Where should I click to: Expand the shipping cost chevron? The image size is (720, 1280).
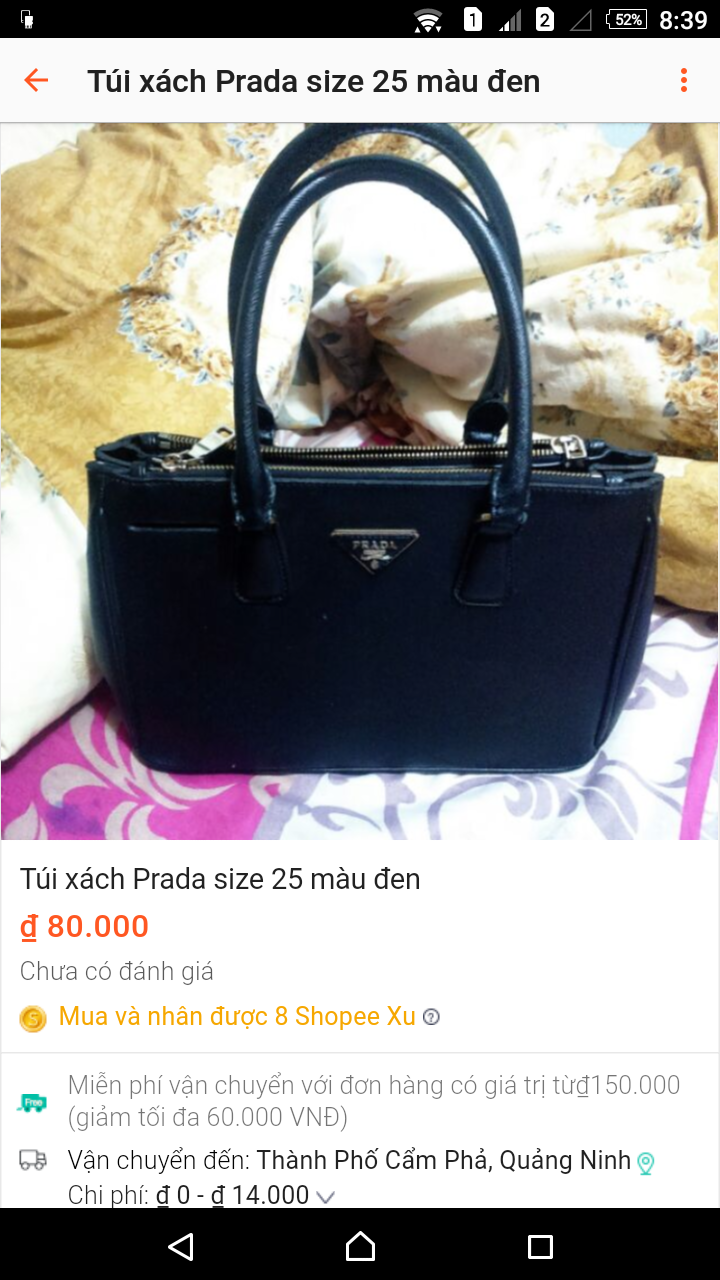coord(325,1196)
